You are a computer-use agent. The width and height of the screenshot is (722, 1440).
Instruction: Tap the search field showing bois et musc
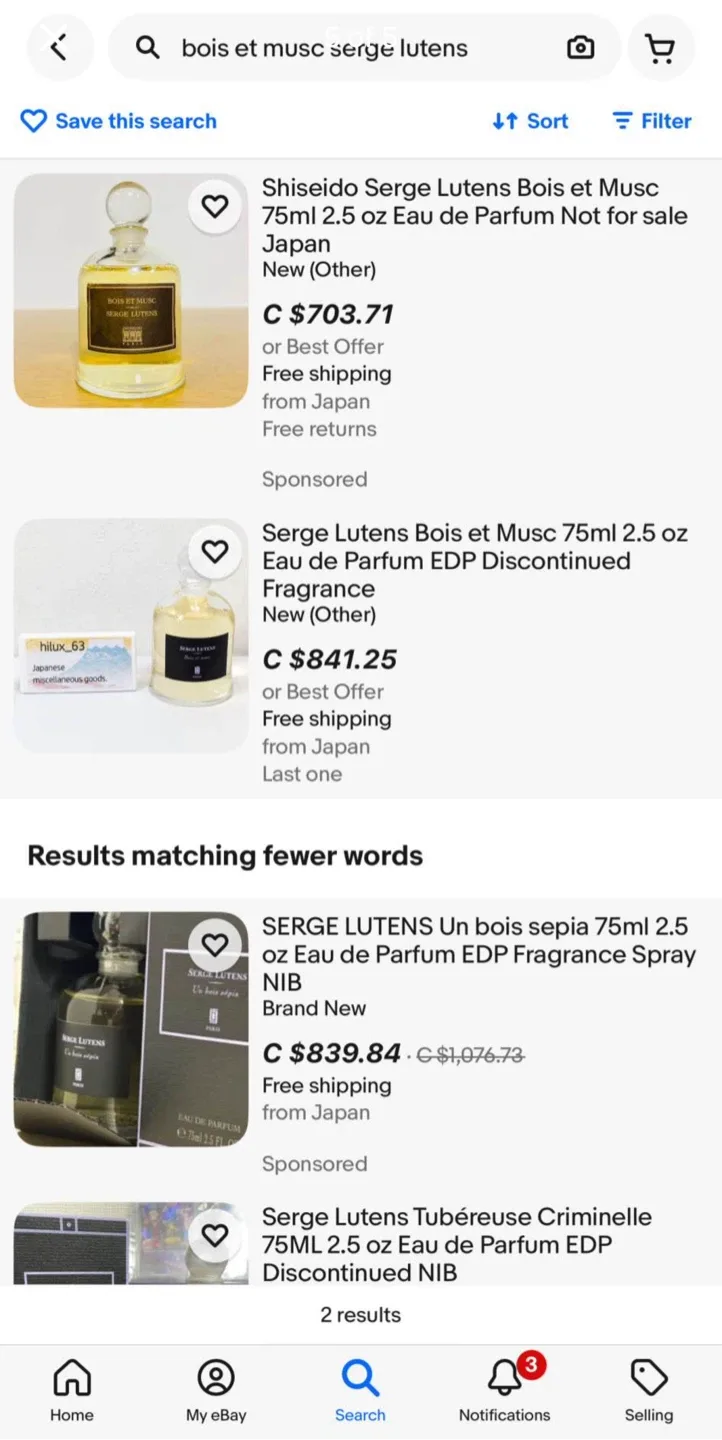[x=350, y=47]
